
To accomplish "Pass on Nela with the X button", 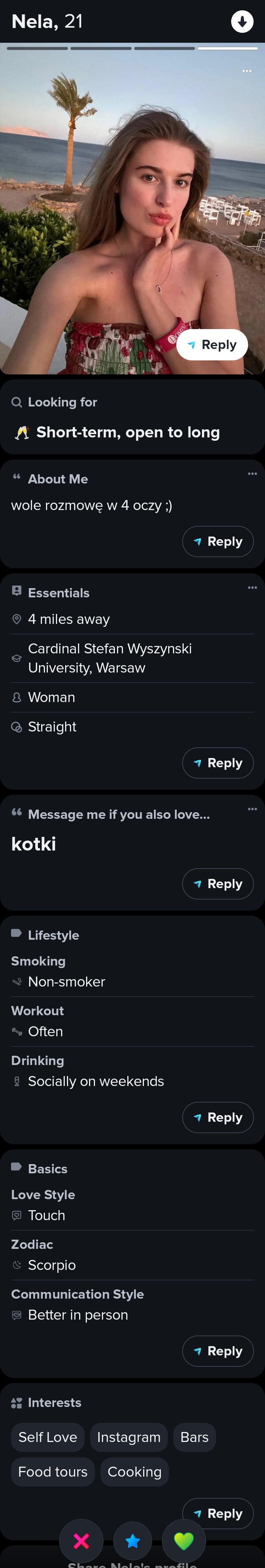I will pos(81,1541).
